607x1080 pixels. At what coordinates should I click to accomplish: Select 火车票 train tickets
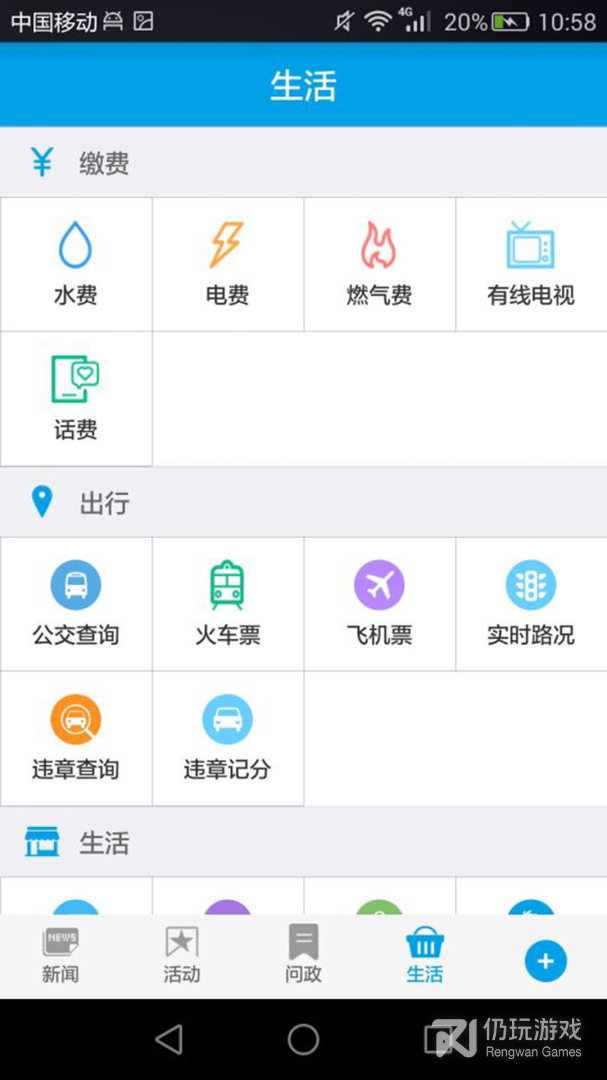[228, 604]
